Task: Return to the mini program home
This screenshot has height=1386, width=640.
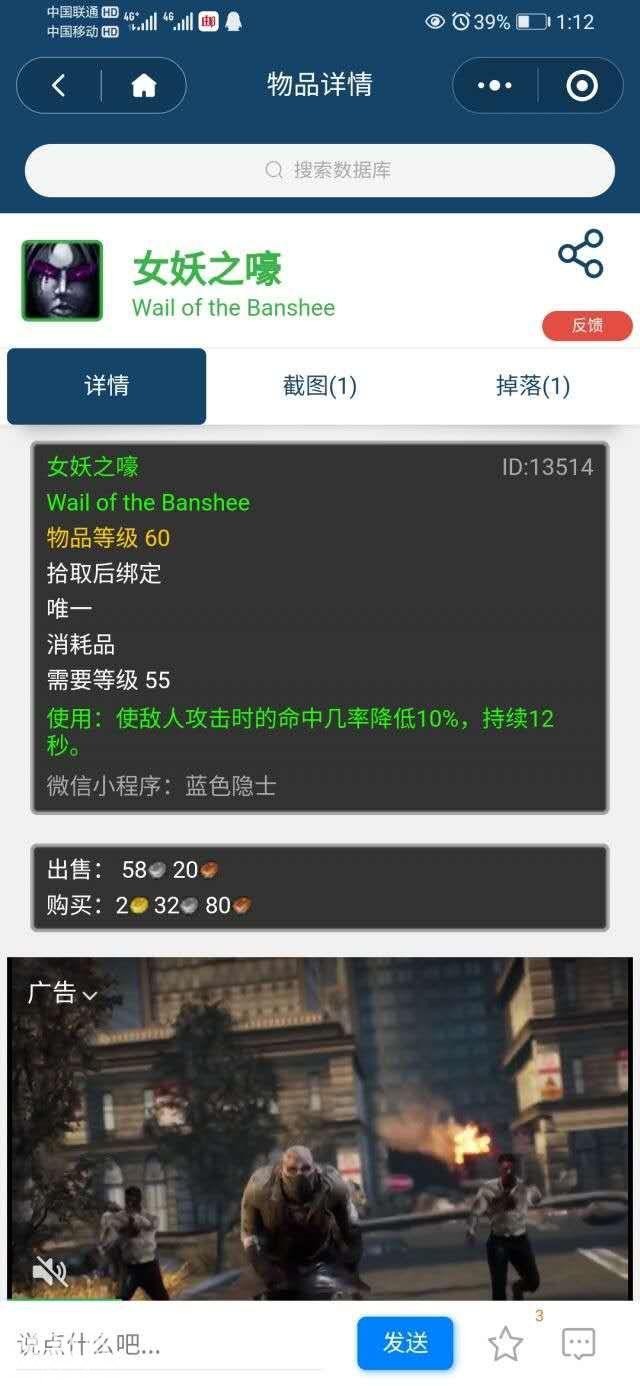Action: (144, 86)
